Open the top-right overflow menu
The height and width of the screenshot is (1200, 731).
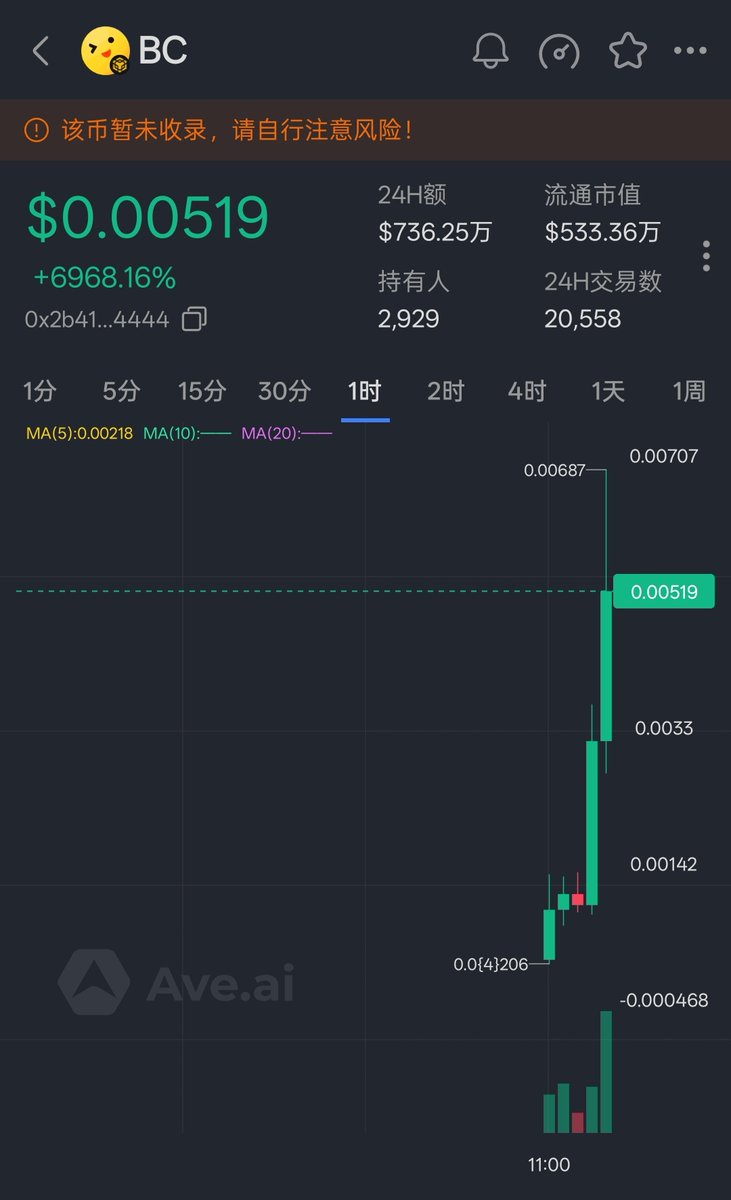tap(690, 51)
